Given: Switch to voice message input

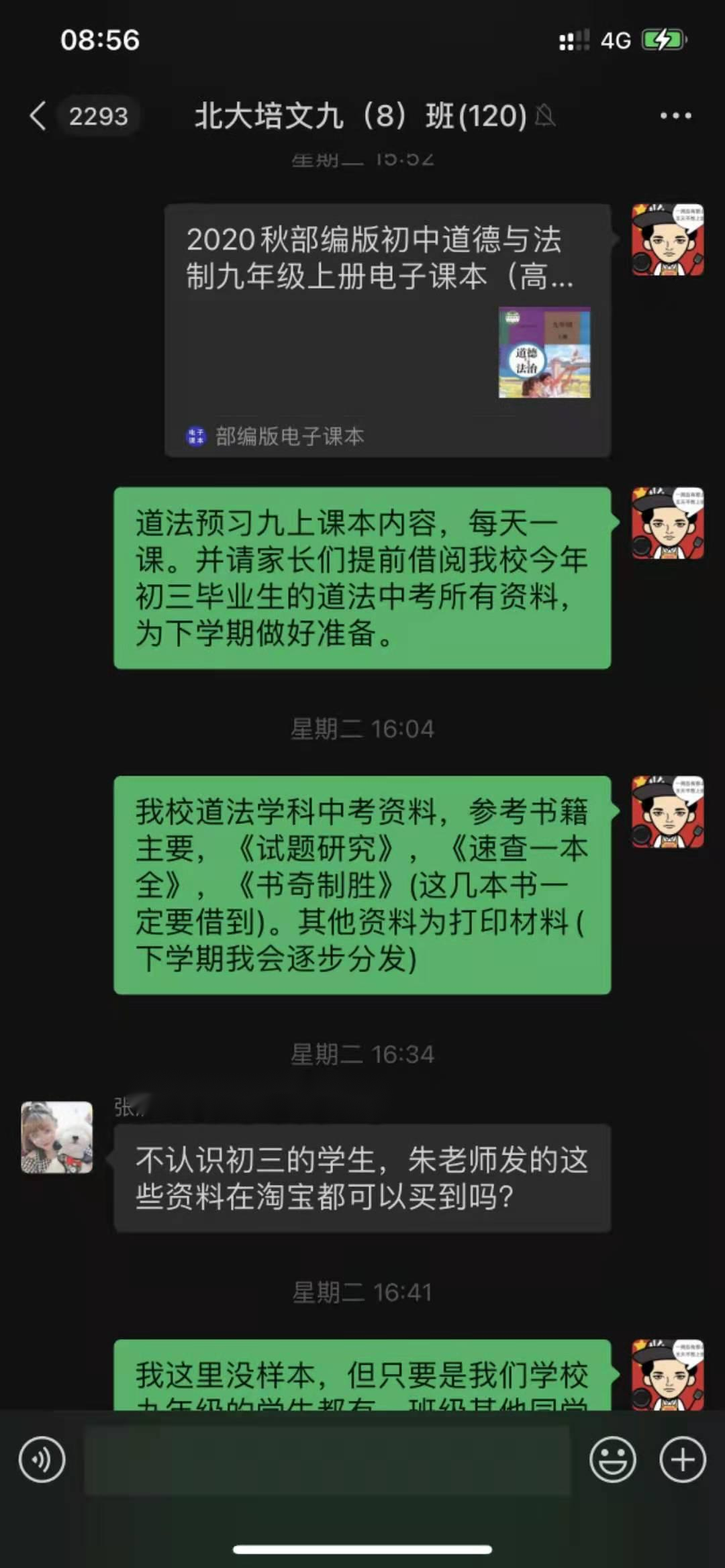Looking at the screenshot, I should click(x=42, y=1459).
